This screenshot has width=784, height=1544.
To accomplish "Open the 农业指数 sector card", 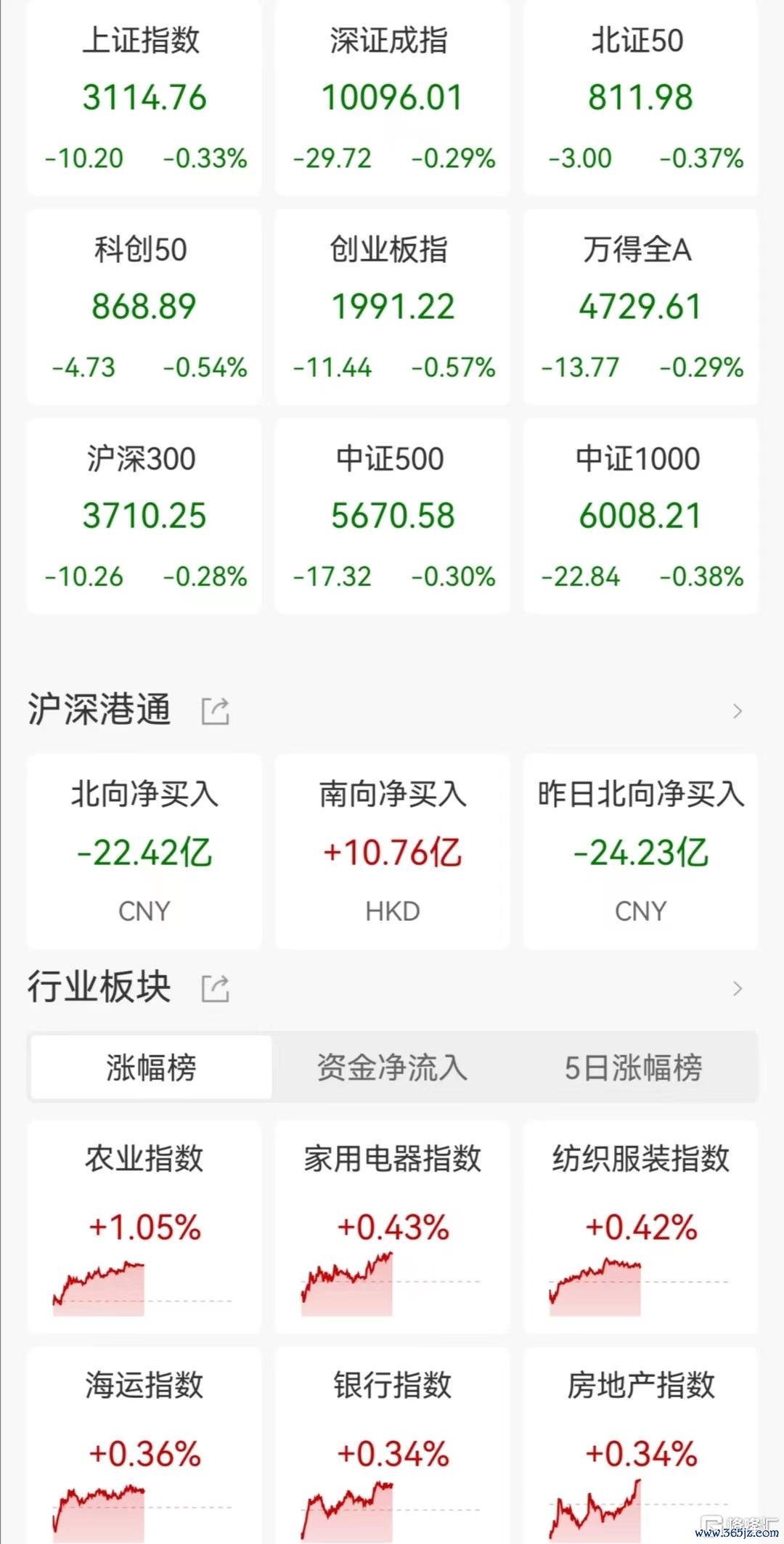I will [144, 1227].
